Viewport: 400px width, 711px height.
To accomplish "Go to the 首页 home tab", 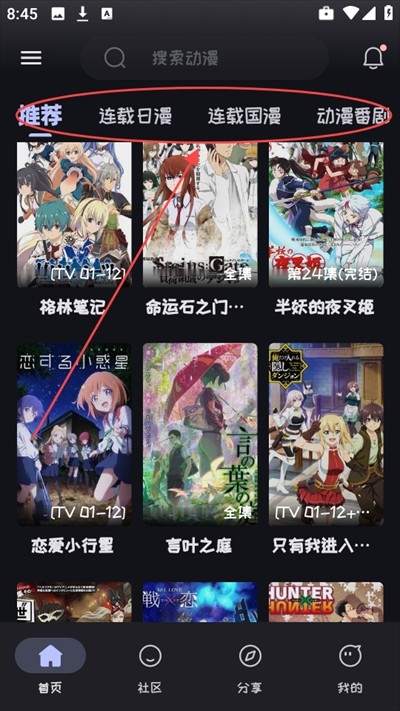I will [50, 666].
